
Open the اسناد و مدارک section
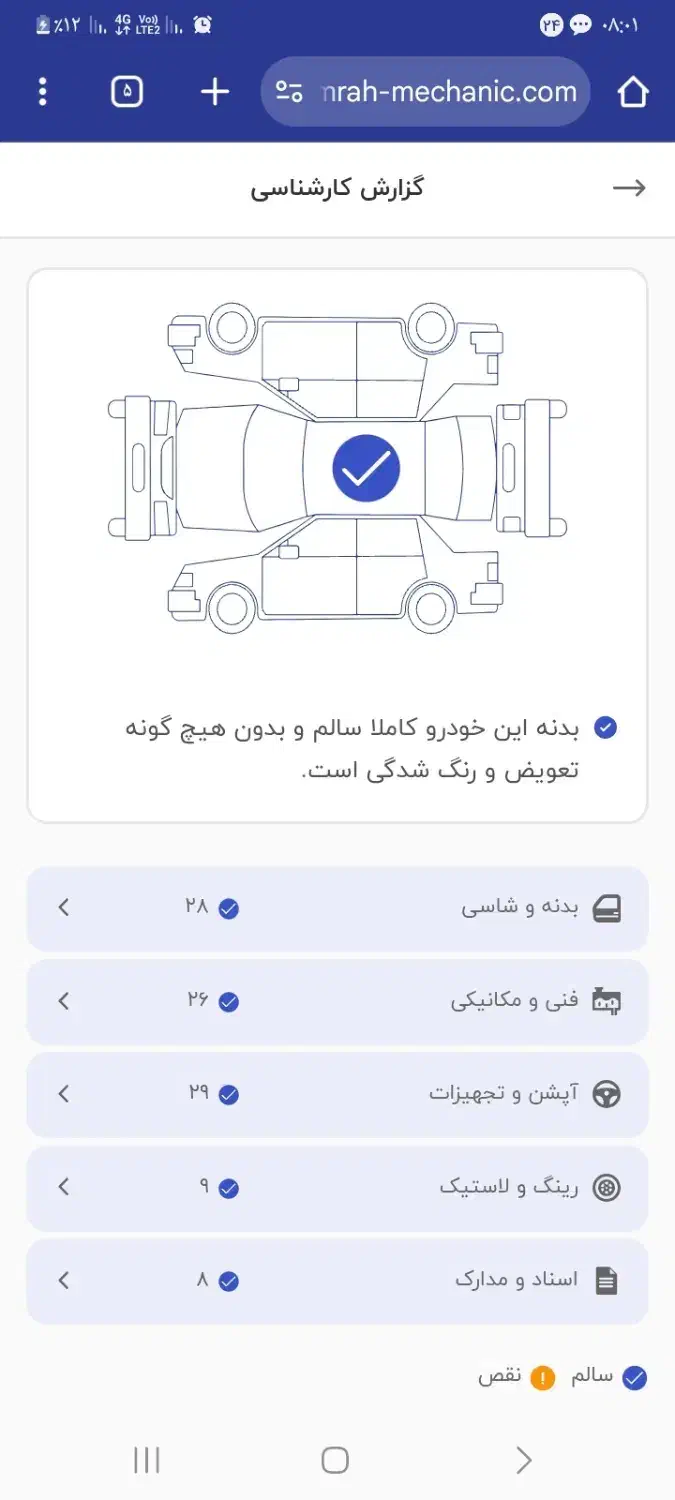point(337,1280)
